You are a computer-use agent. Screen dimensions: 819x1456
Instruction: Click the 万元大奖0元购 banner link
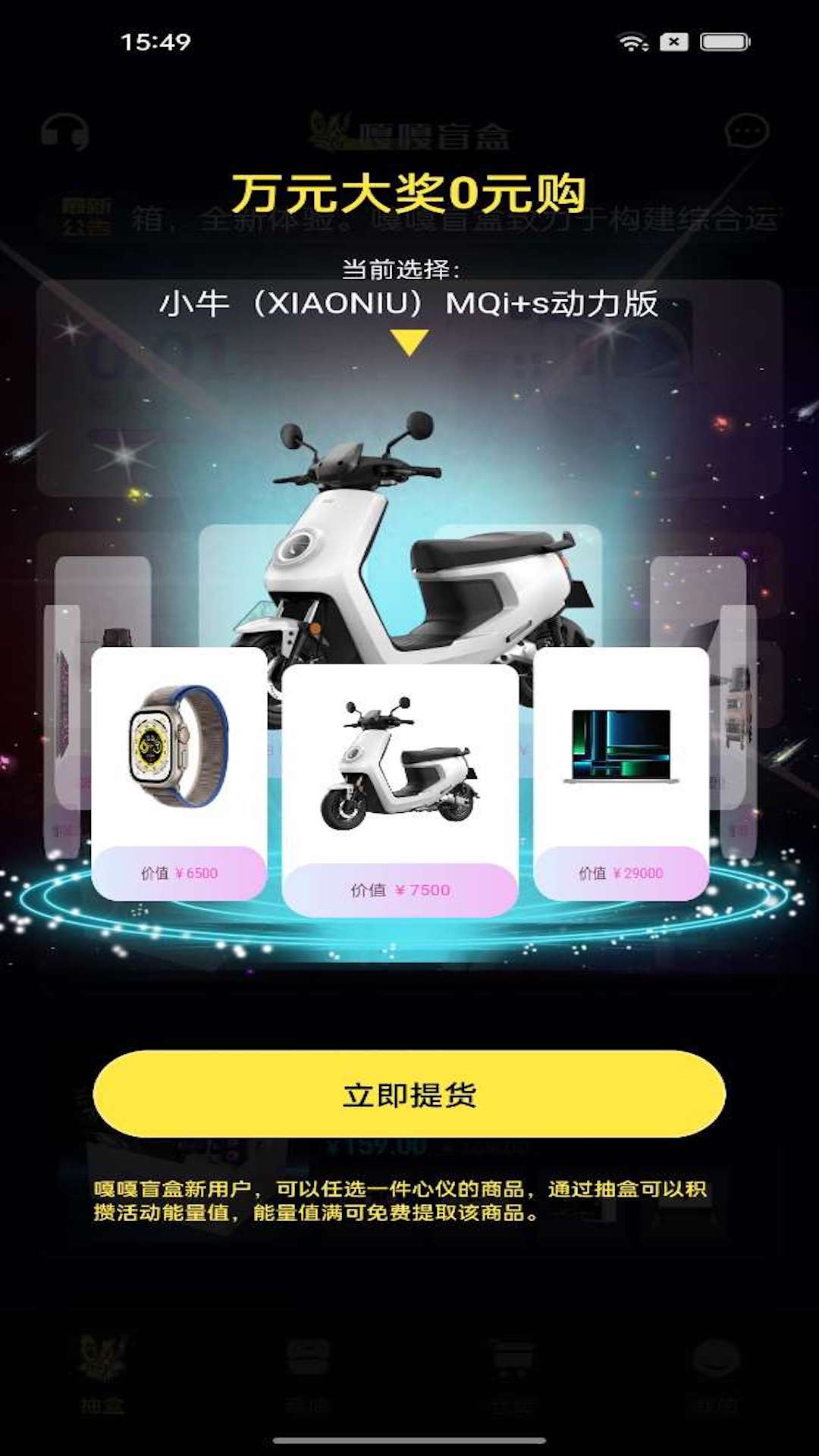409,191
